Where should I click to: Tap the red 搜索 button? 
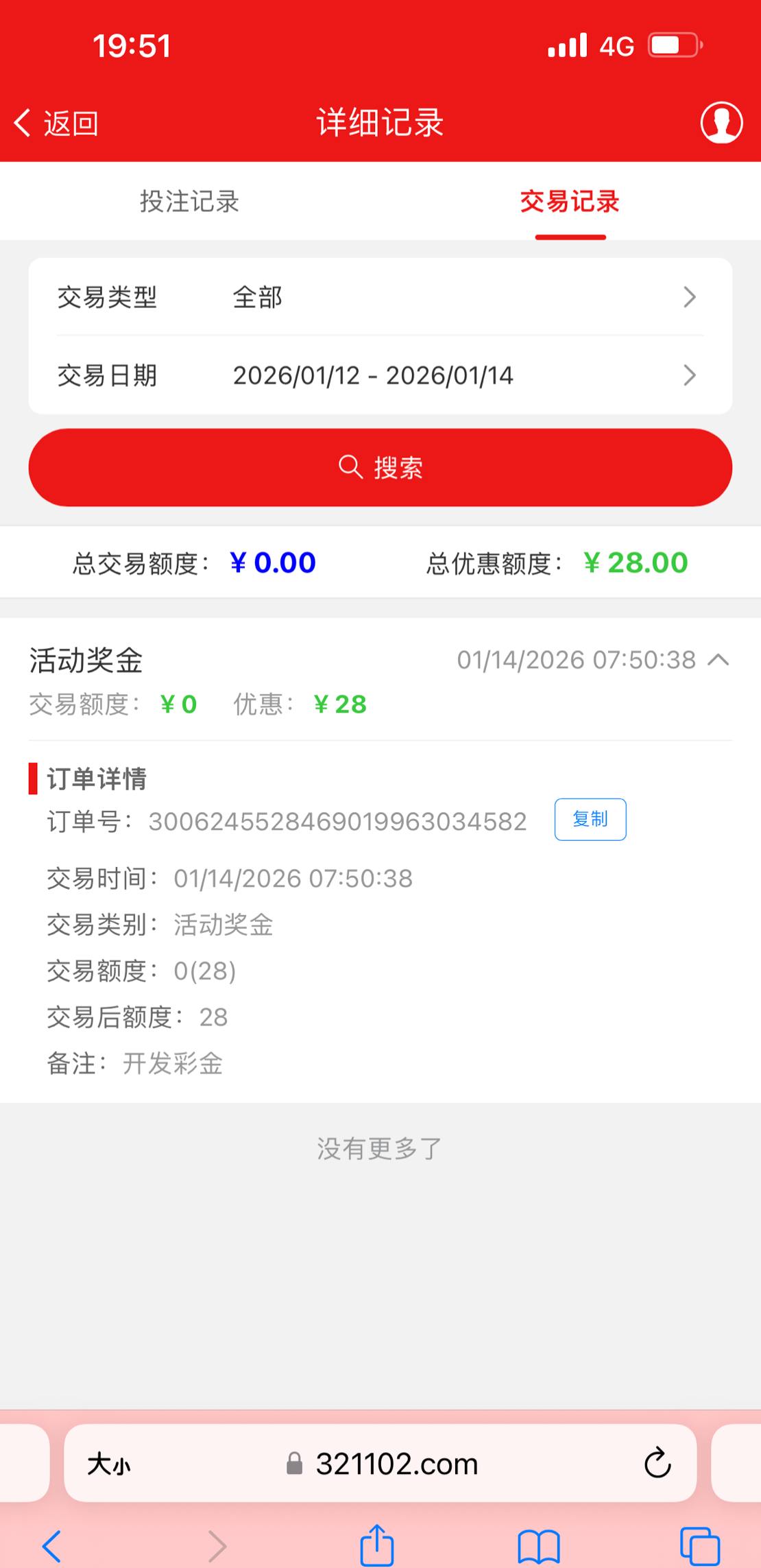(x=380, y=468)
